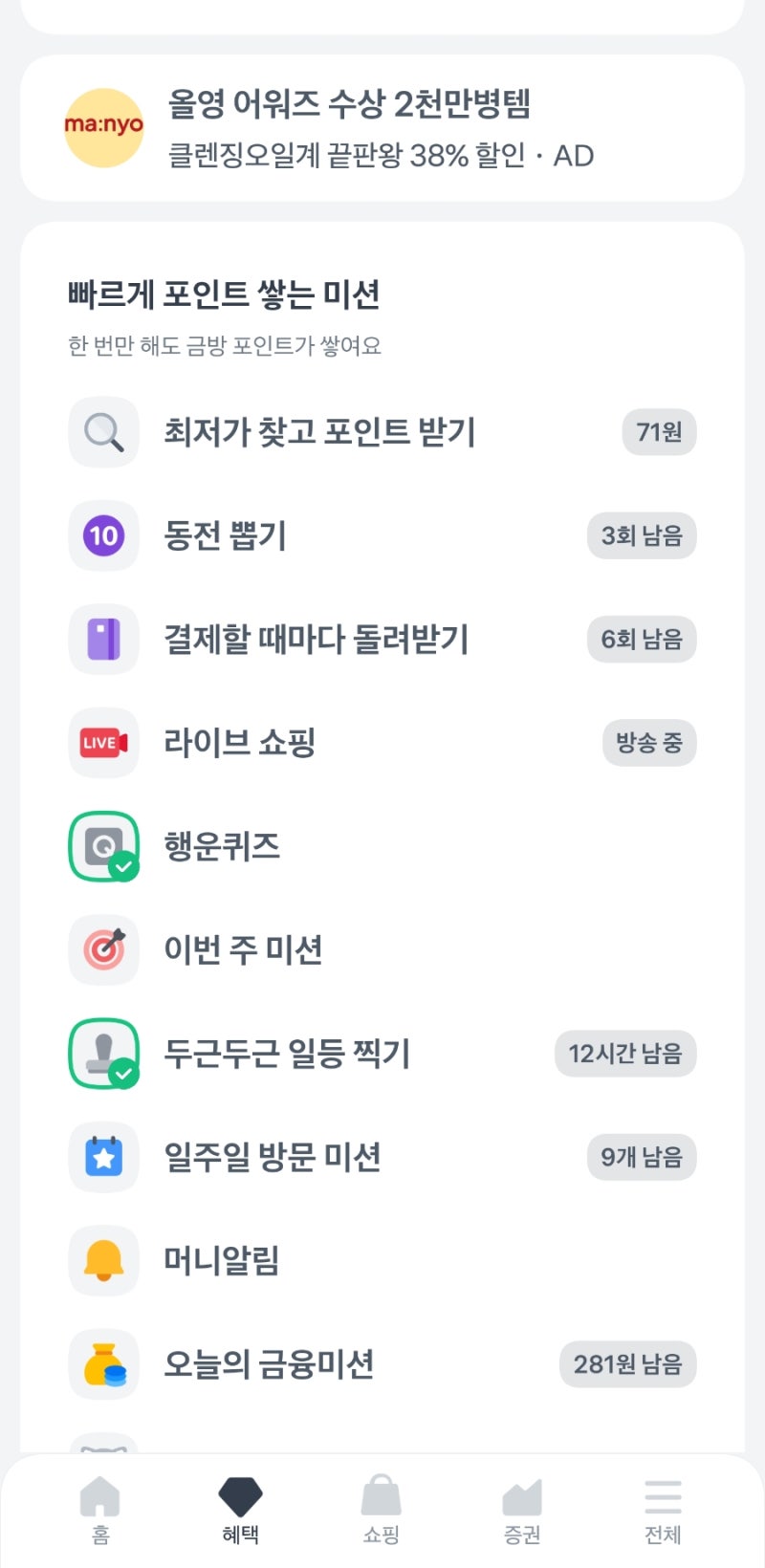Open the LIVE icon for 라이브 쇼핑
Viewport: 765px width, 1568px height.
(103, 743)
